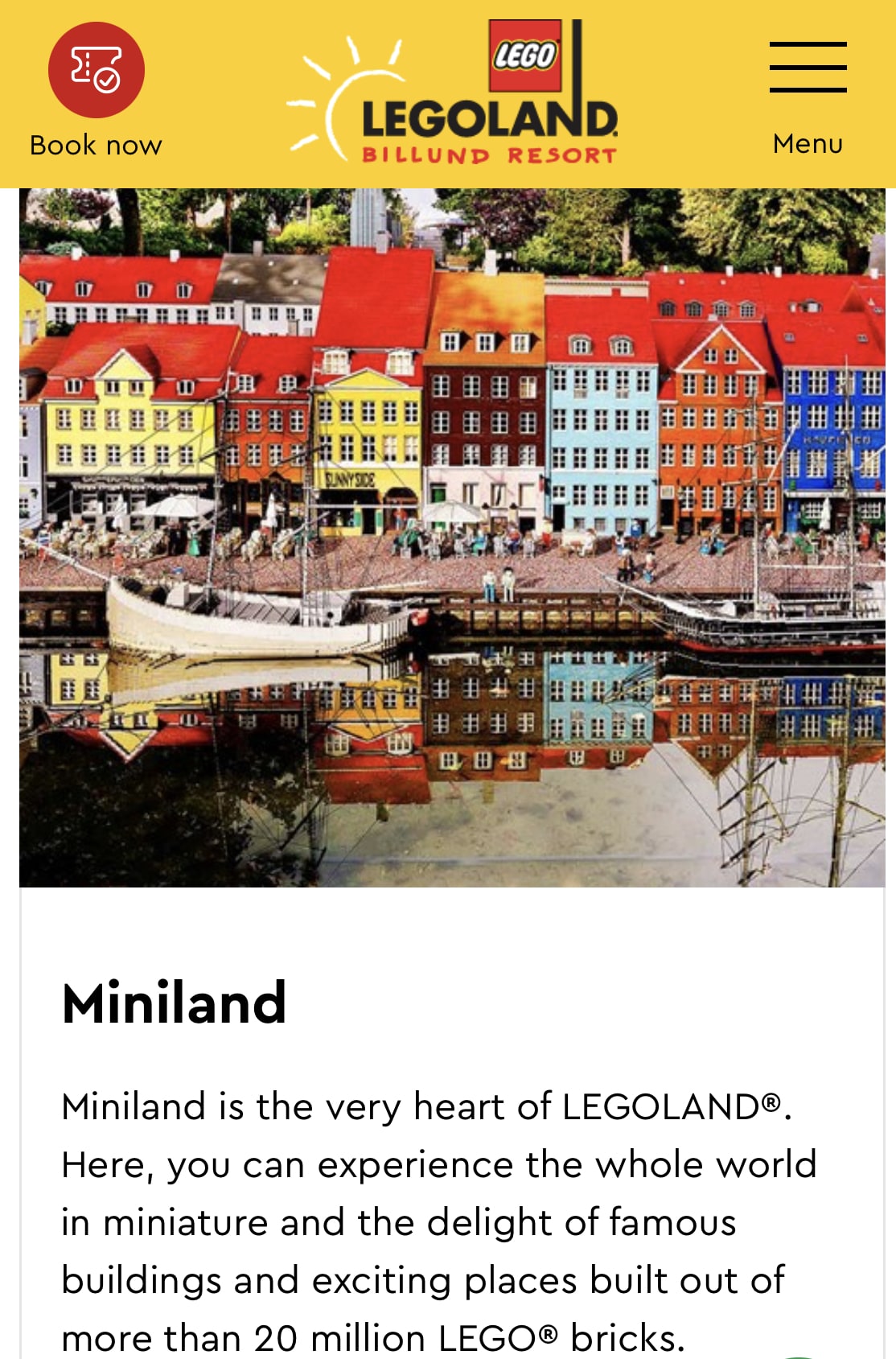
Task: Go to the LEGOLAND Billund Resort home logo
Action: click(x=454, y=94)
